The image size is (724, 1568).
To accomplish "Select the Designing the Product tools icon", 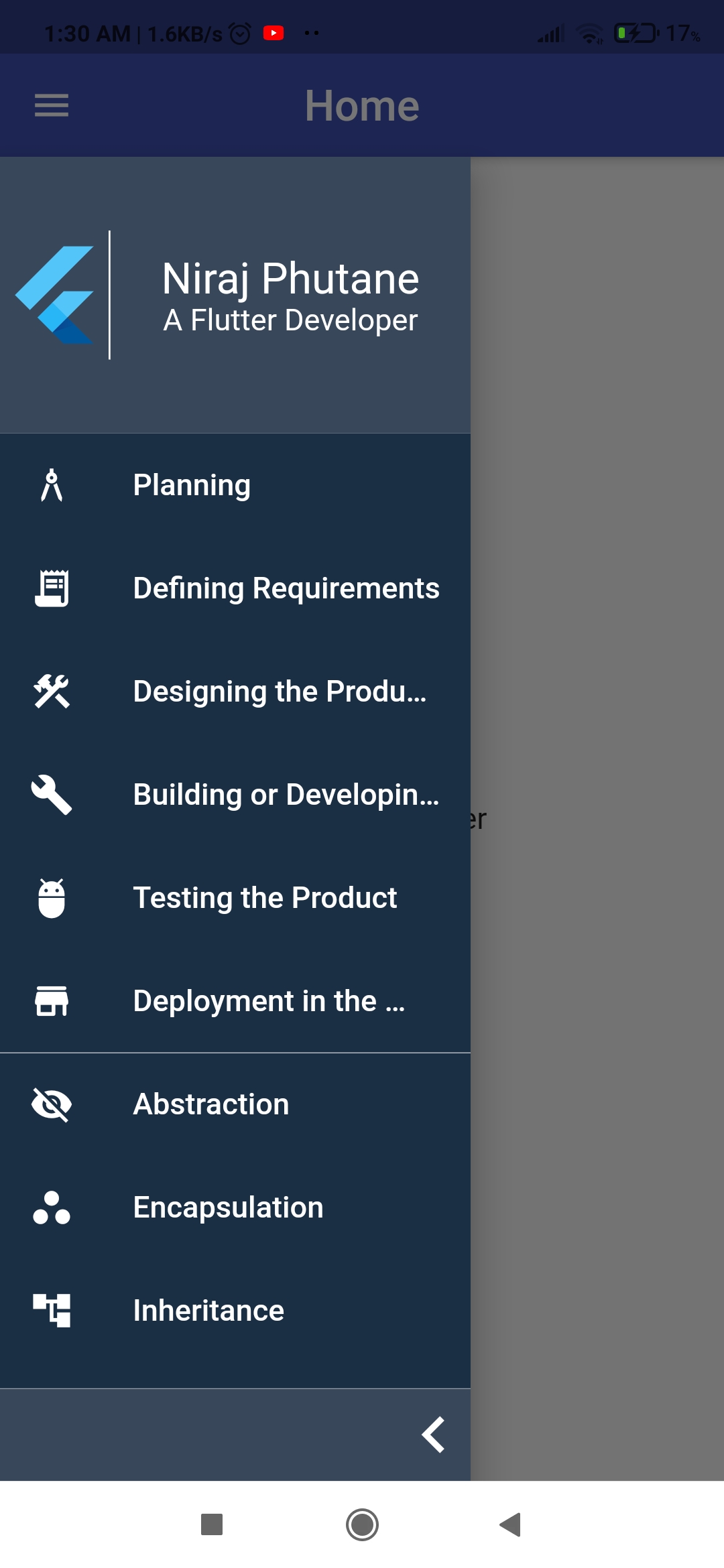I will (52, 691).
